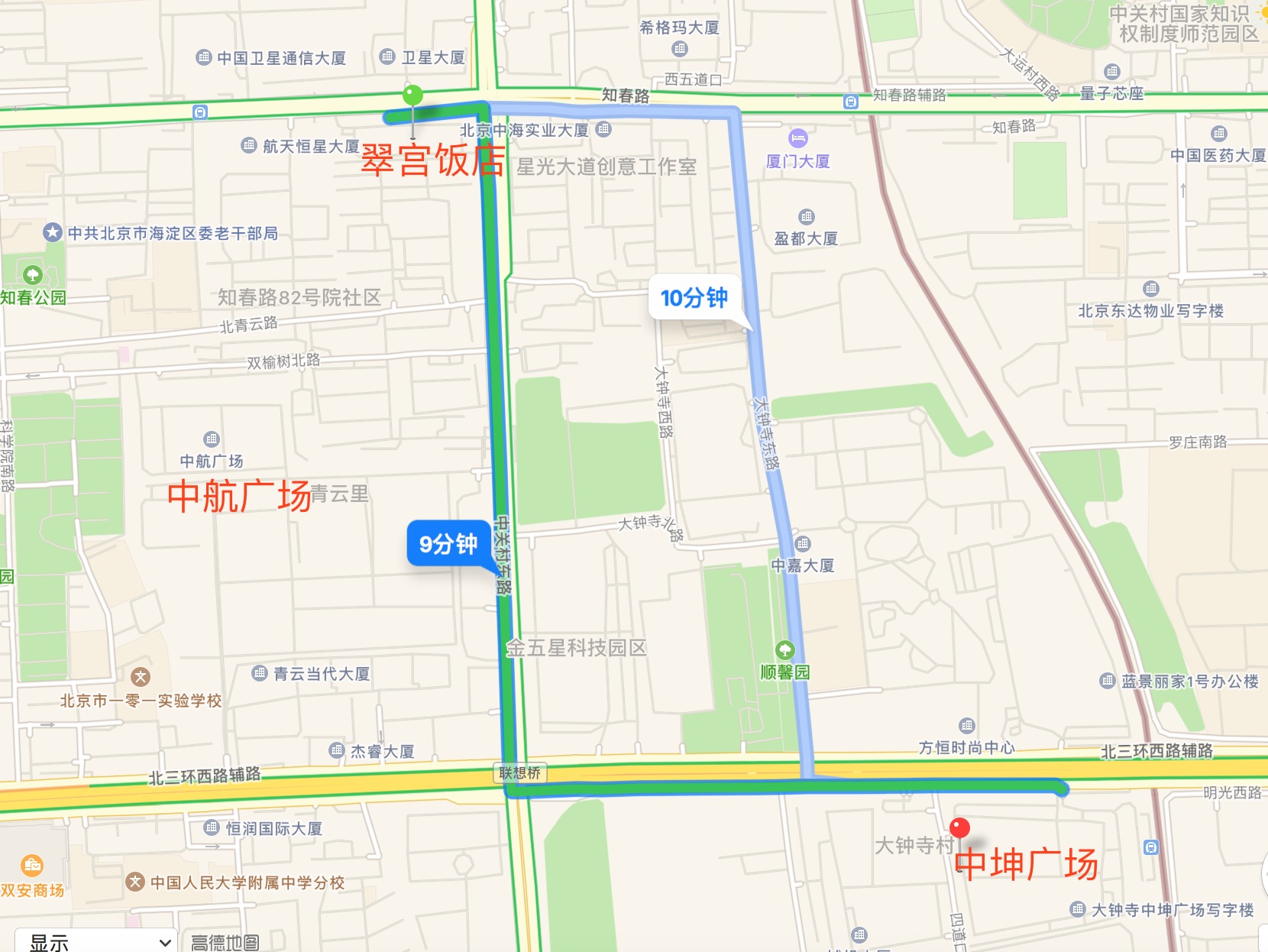Open the 中共北京市海淀区委老干部局 marker
Viewport: 1268px width, 952px height.
[53, 232]
